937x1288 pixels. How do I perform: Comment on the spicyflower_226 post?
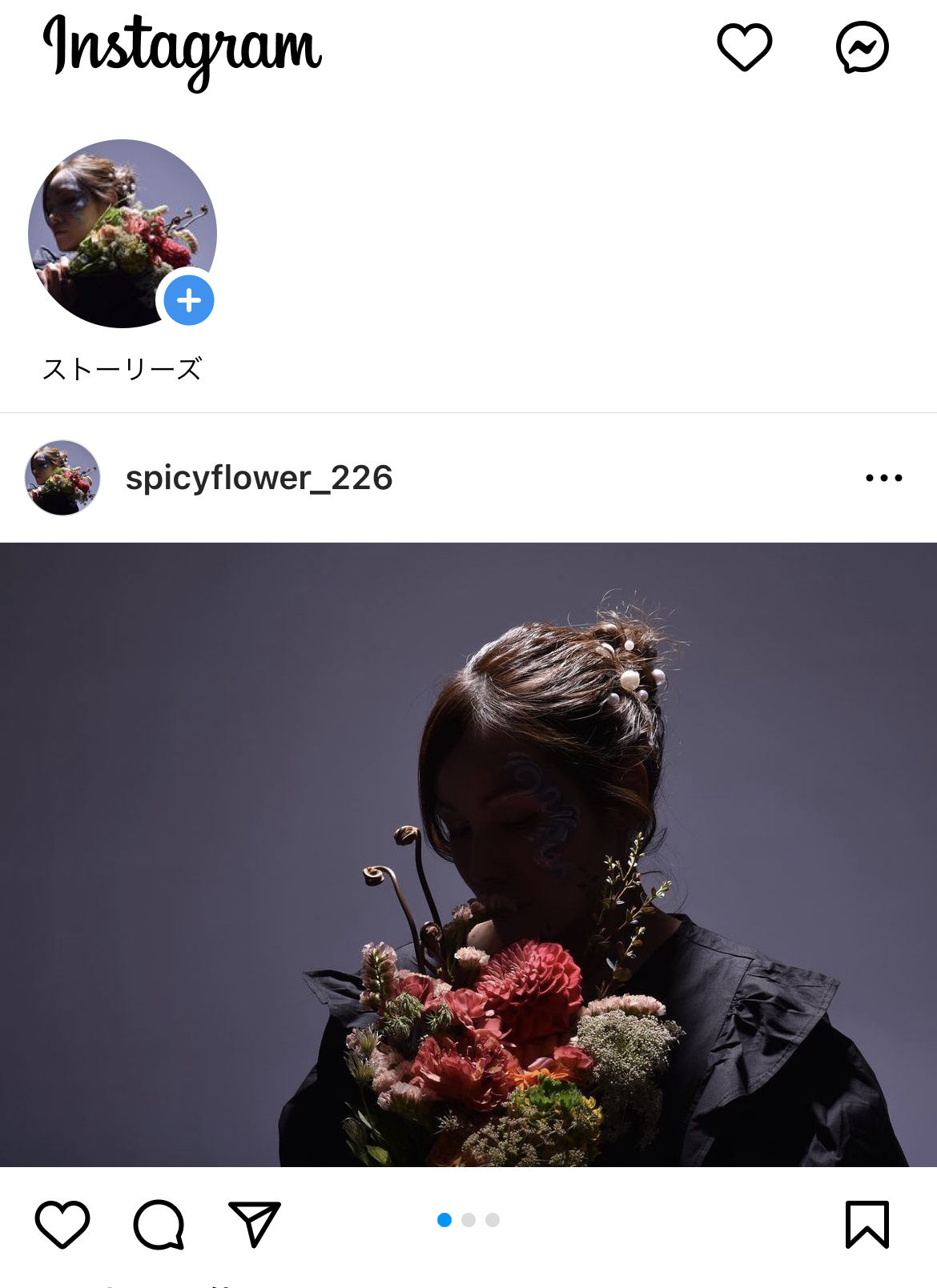click(159, 1224)
